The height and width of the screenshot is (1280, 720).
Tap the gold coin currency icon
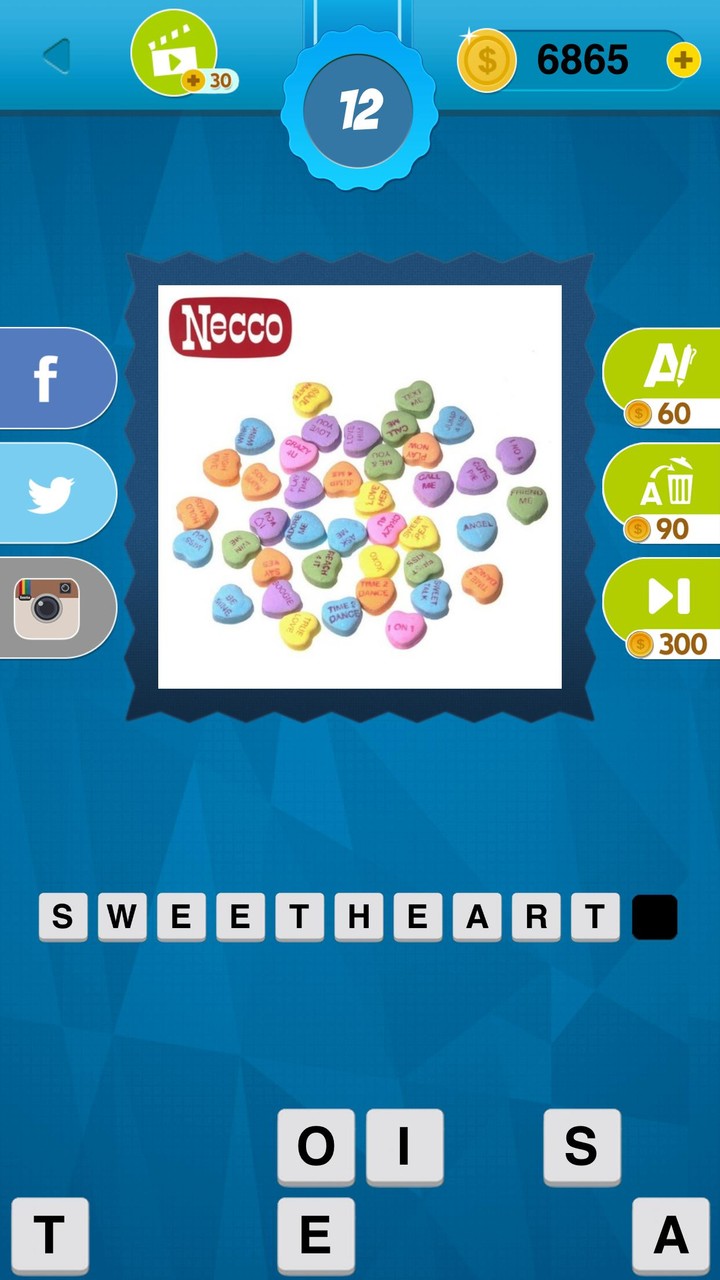coord(487,60)
